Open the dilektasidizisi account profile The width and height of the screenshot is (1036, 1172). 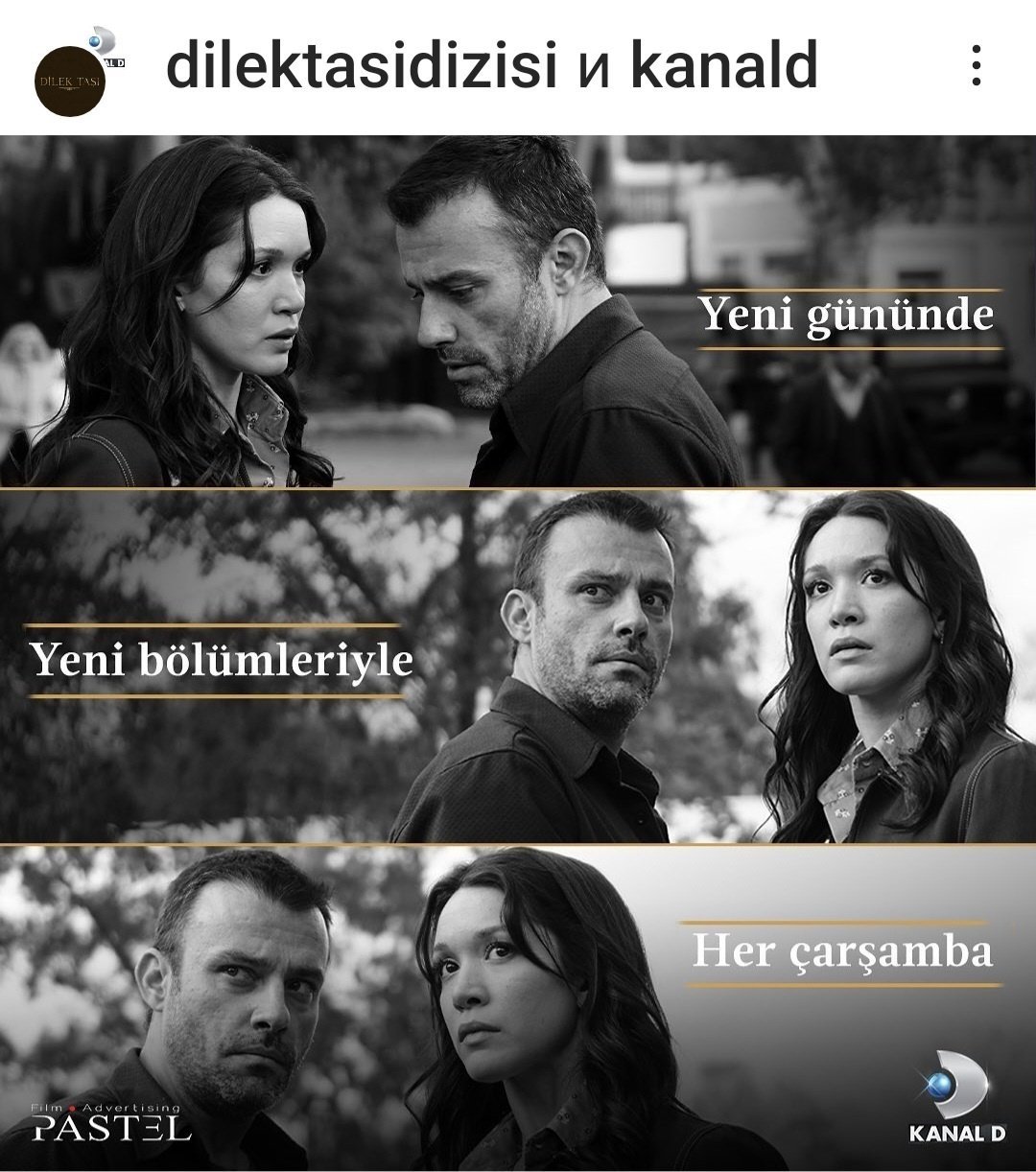pyautogui.click(x=362, y=66)
